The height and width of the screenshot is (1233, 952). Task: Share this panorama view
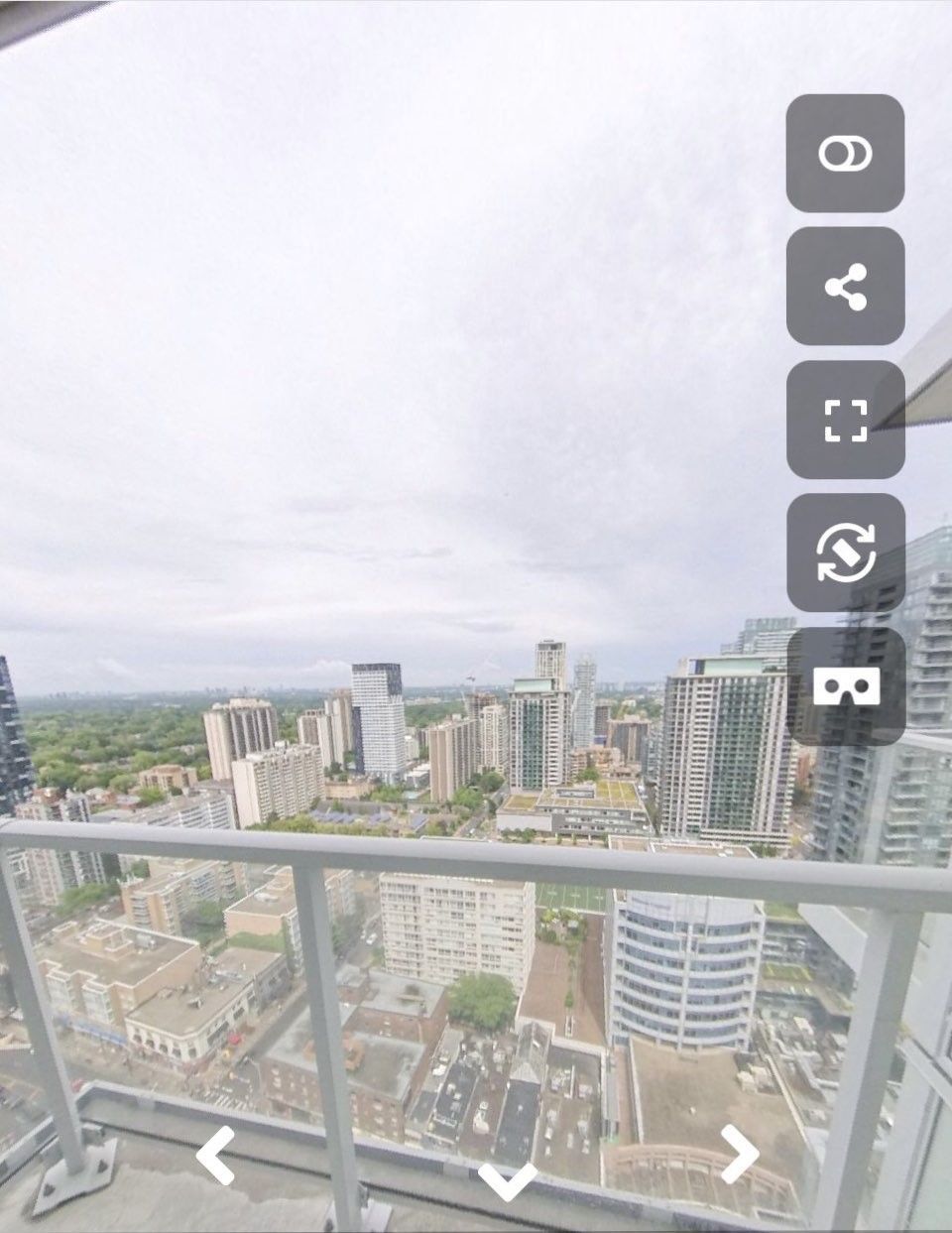(x=845, y=287)
